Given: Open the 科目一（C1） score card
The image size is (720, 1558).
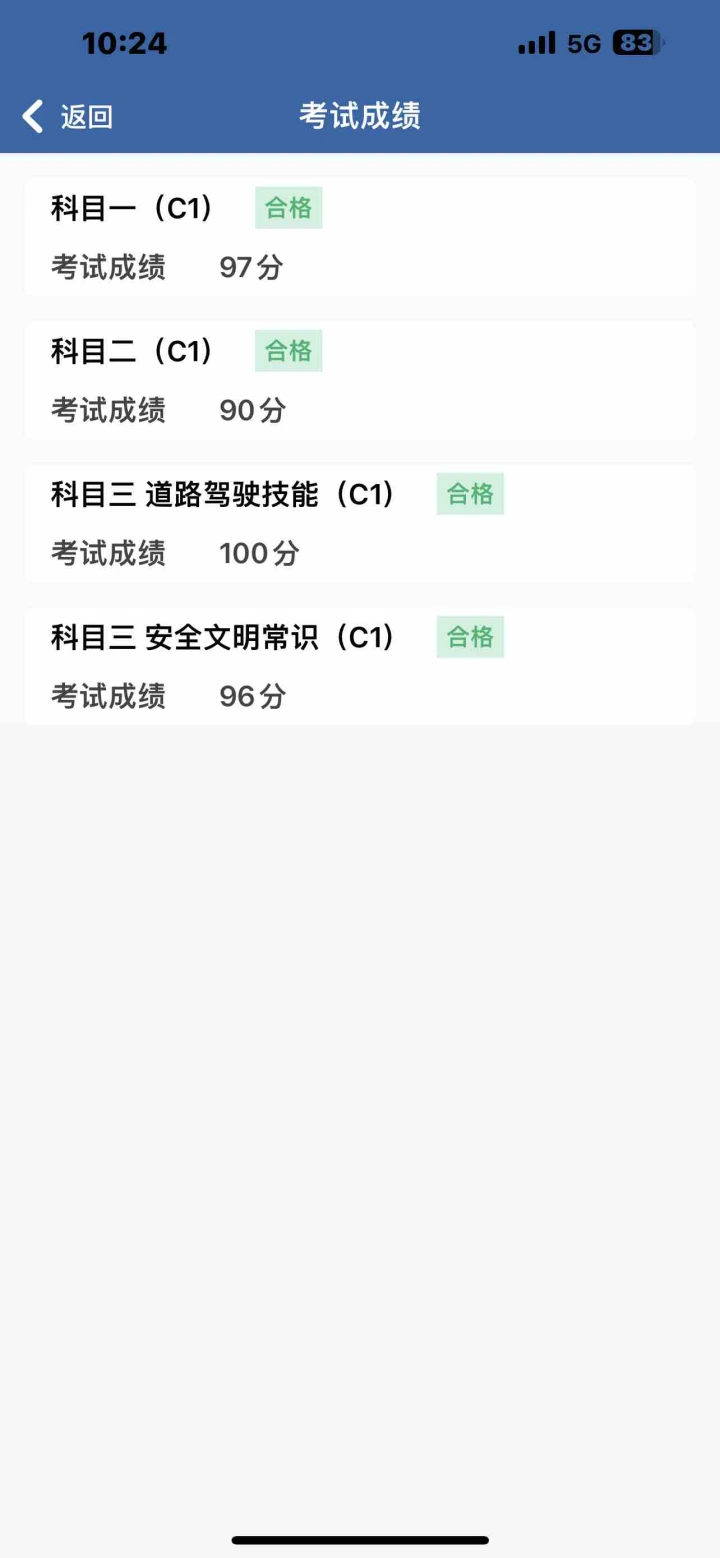Looking at the screenshot, I should (x=360, y=237).
